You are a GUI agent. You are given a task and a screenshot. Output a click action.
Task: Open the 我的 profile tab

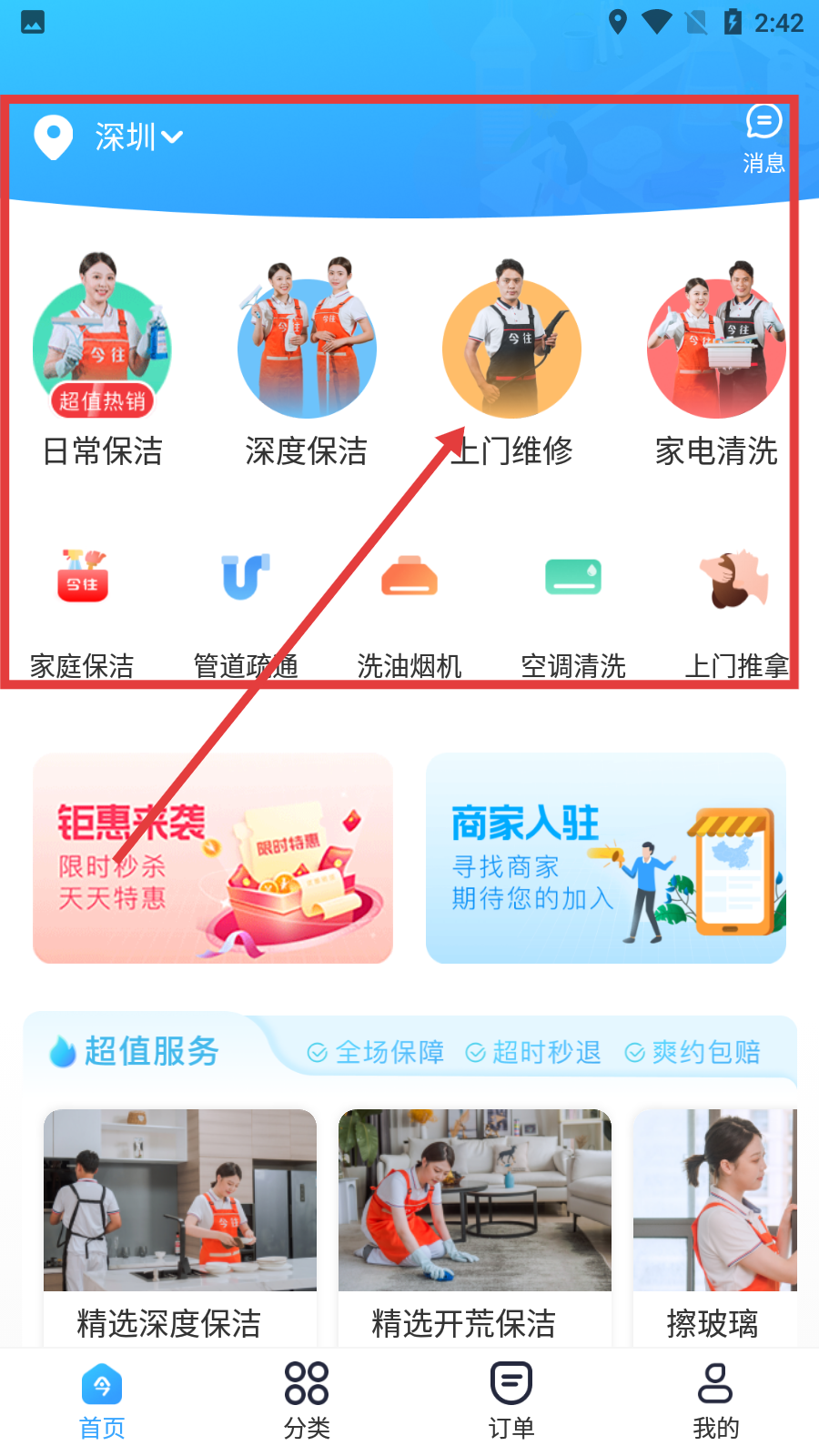pyautogui.click(x=716, y=1401)
